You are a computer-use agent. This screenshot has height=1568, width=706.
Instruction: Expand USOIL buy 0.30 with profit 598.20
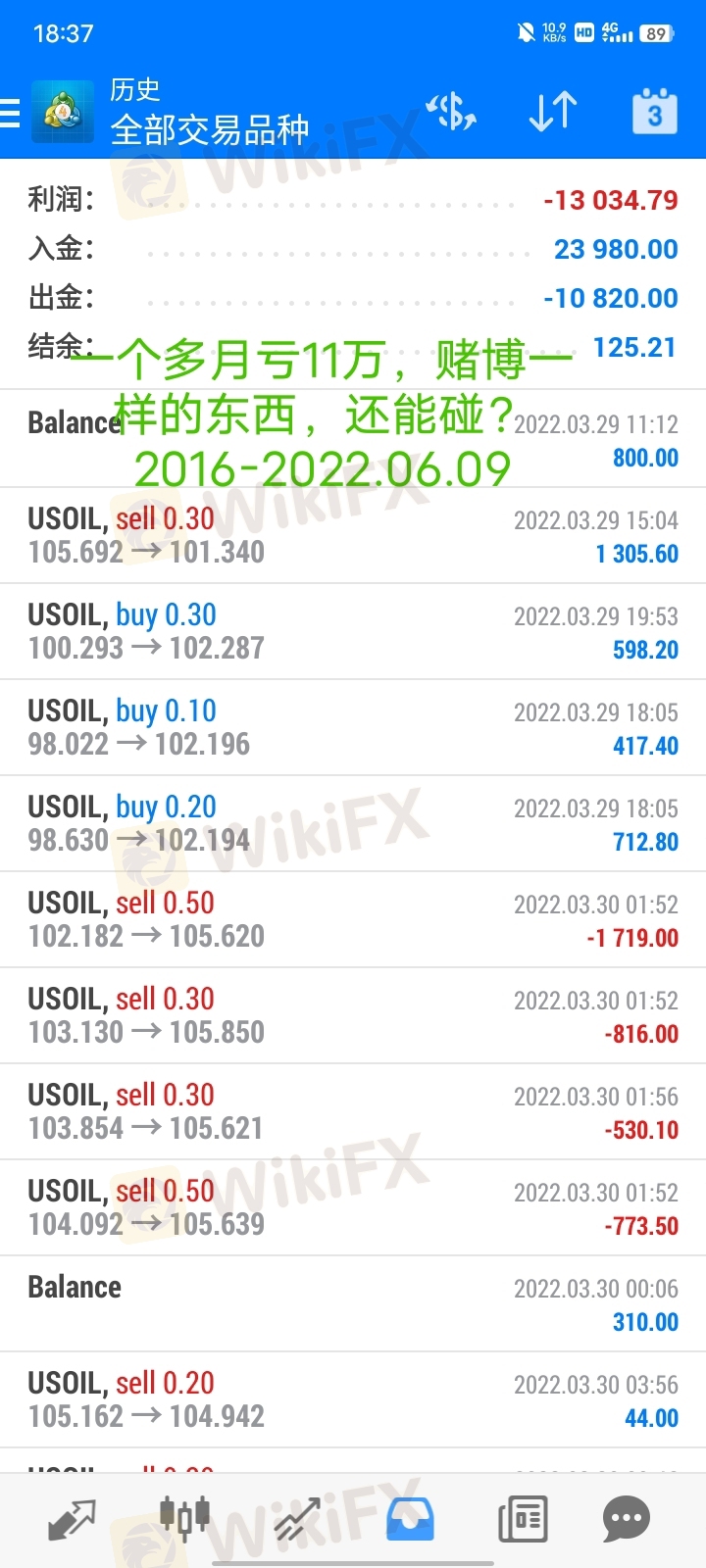point(353,631)
